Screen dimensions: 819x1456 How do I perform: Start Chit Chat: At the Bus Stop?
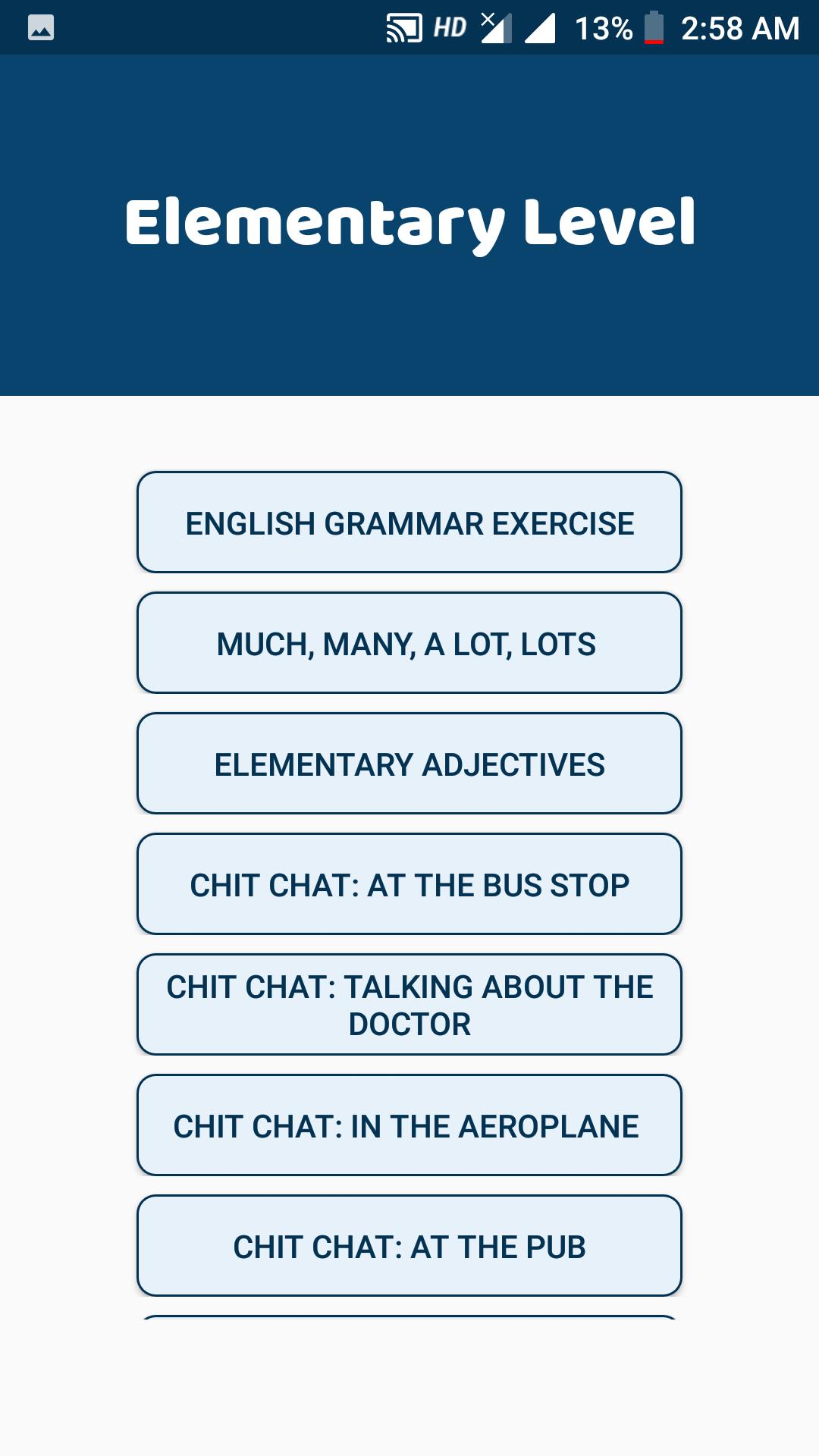(409, 884)
